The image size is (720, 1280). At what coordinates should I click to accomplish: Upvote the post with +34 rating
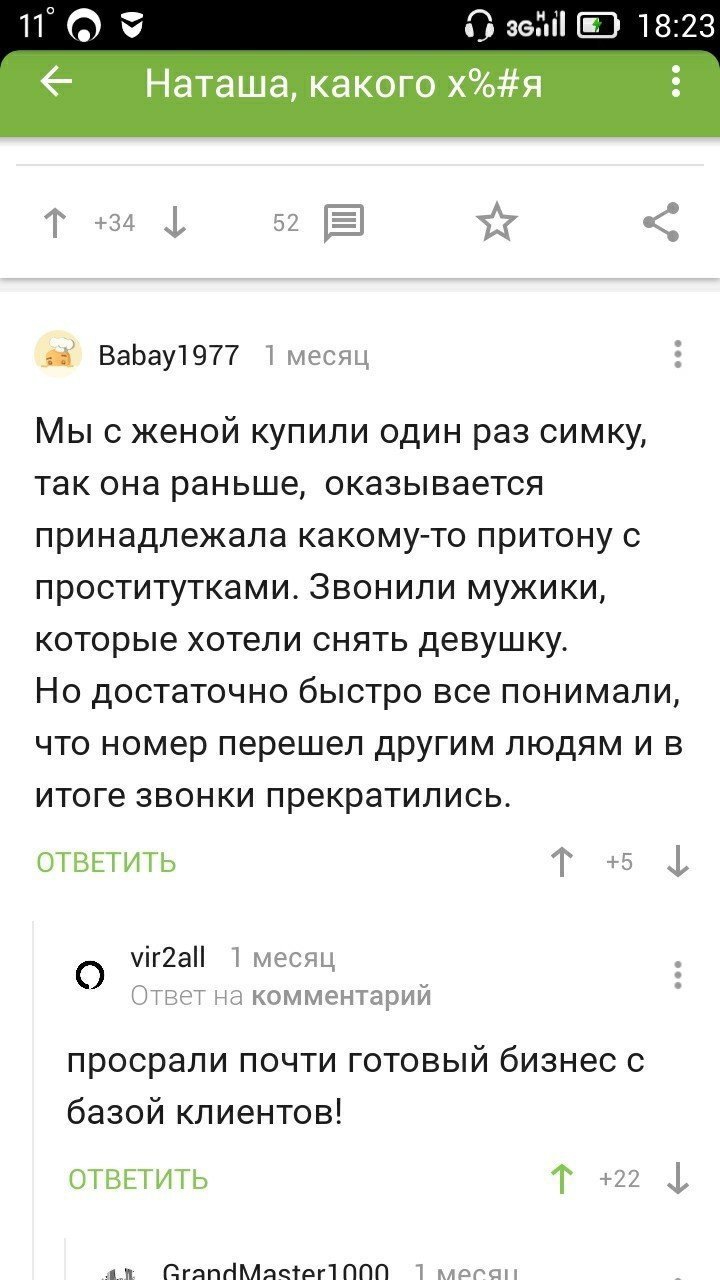tap(55, 223)
